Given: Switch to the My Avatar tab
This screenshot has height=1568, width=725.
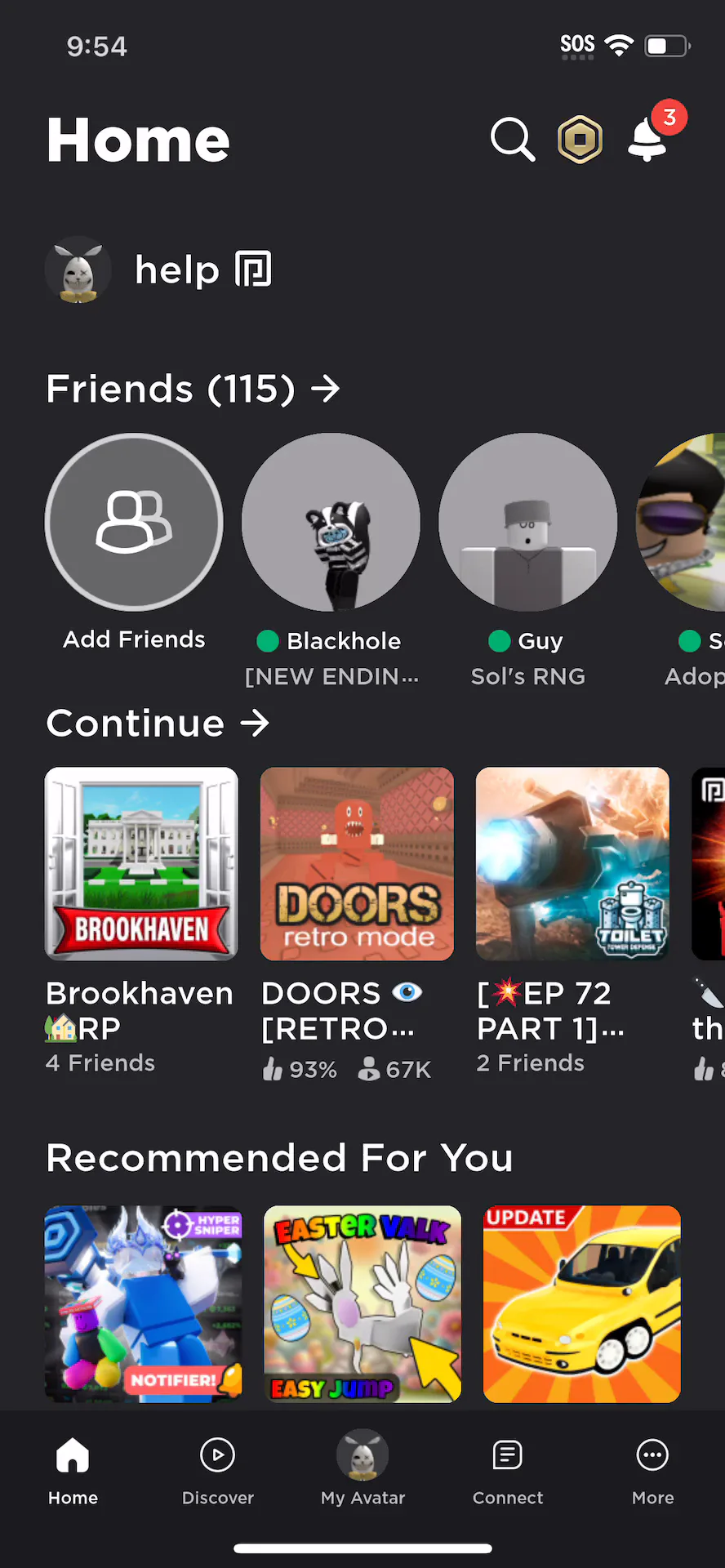Looking at the screenshot, I should coord(362,1468).
